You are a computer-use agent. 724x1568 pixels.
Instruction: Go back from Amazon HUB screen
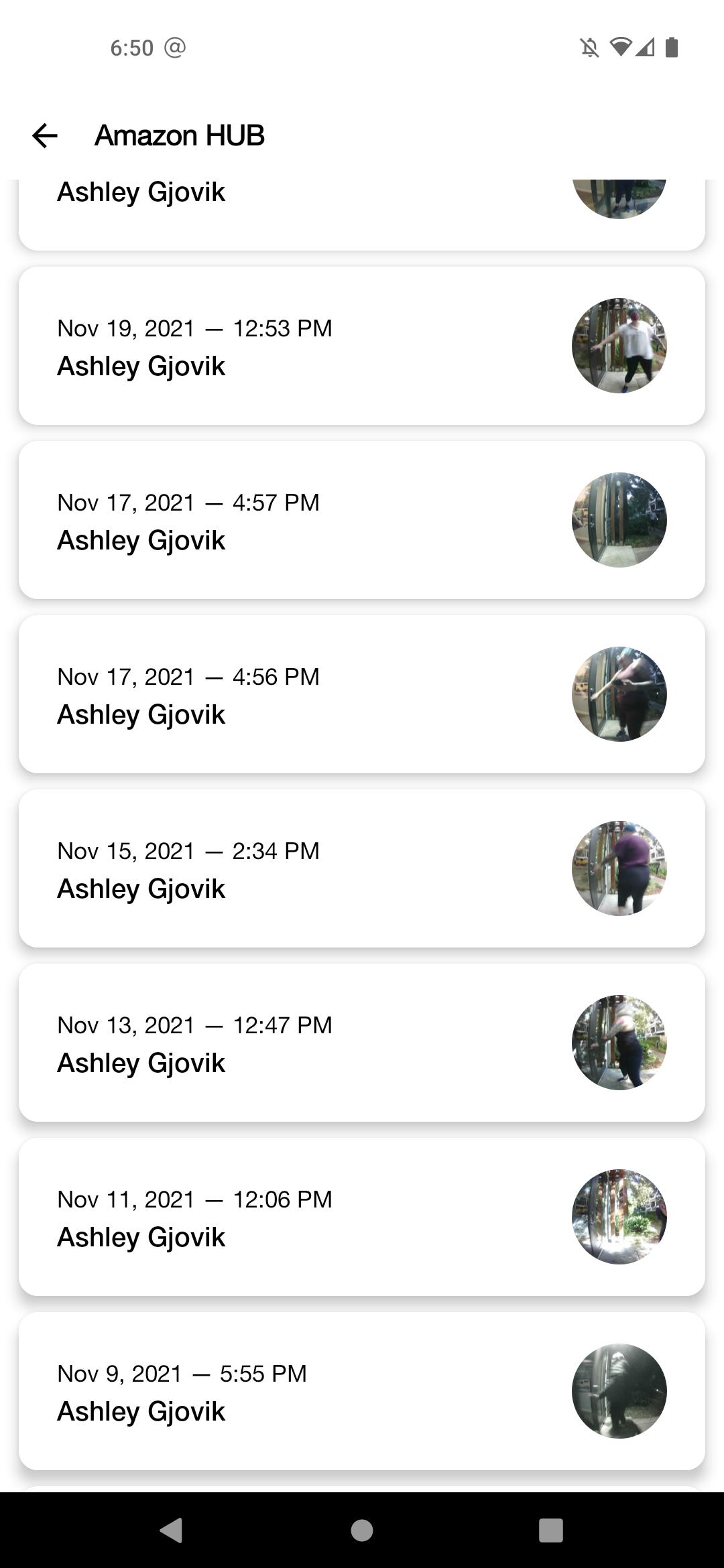click(45, 135)
